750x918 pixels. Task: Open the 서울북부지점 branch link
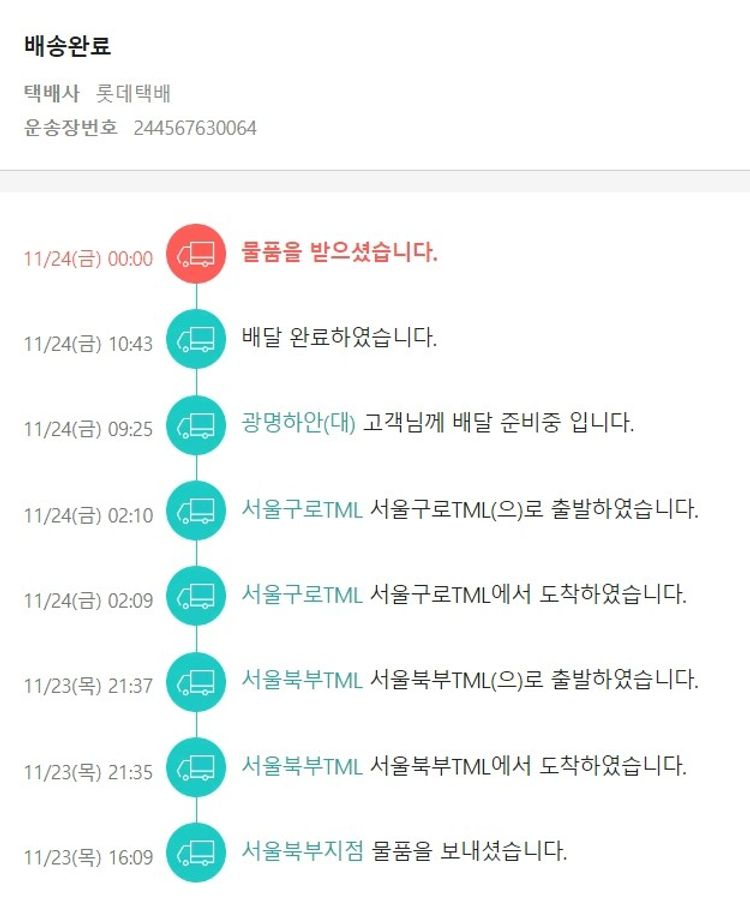(x=303, y=852)
